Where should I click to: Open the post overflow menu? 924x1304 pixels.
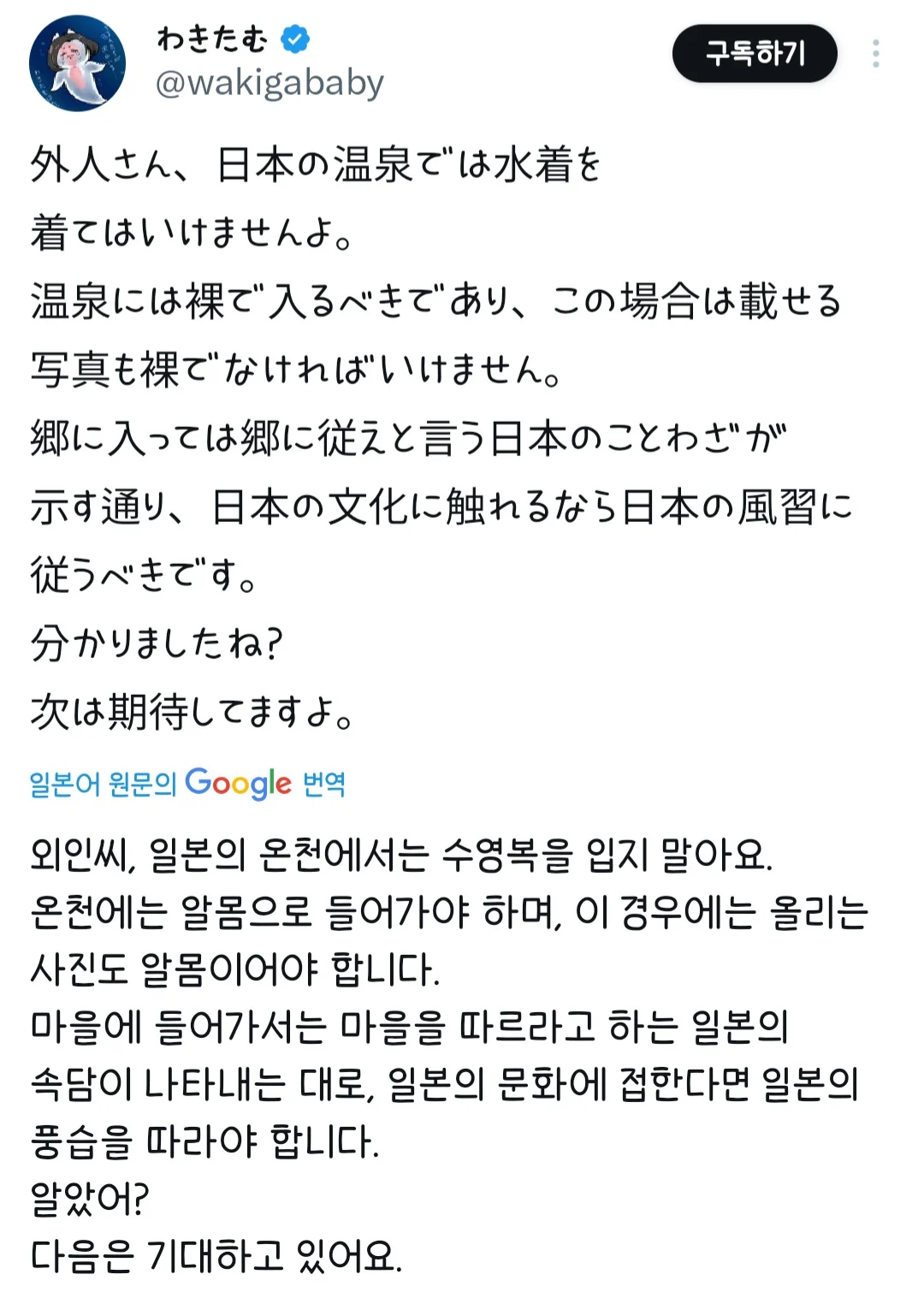coord(875,54)
